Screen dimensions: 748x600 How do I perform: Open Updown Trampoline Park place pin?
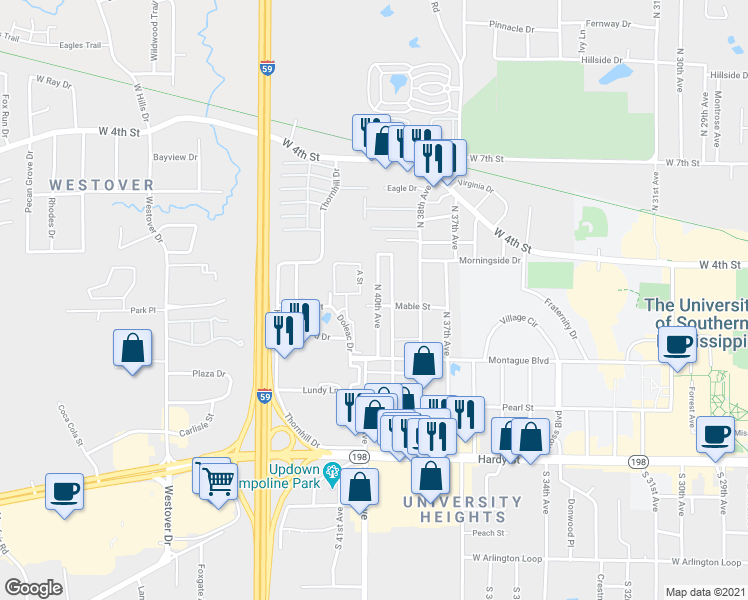(x=332, y=474)
